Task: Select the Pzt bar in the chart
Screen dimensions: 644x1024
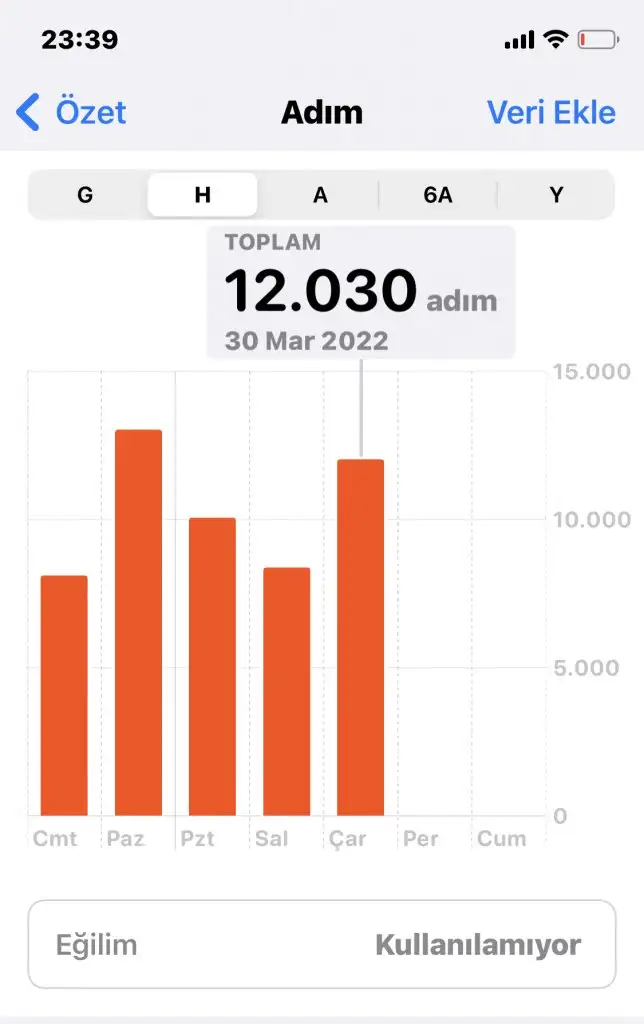Action: tap(212, 667)
